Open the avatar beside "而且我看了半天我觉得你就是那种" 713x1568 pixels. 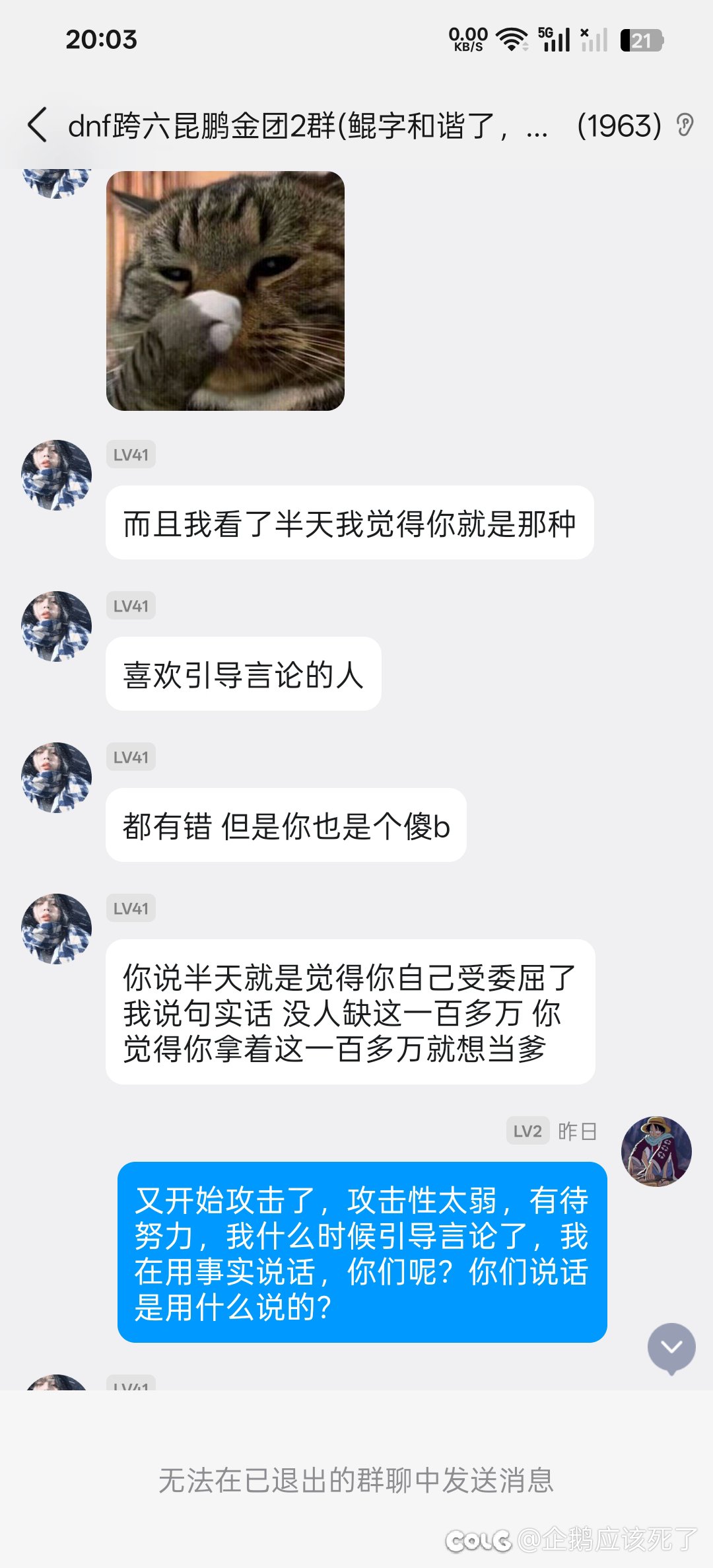coord(57,475)
